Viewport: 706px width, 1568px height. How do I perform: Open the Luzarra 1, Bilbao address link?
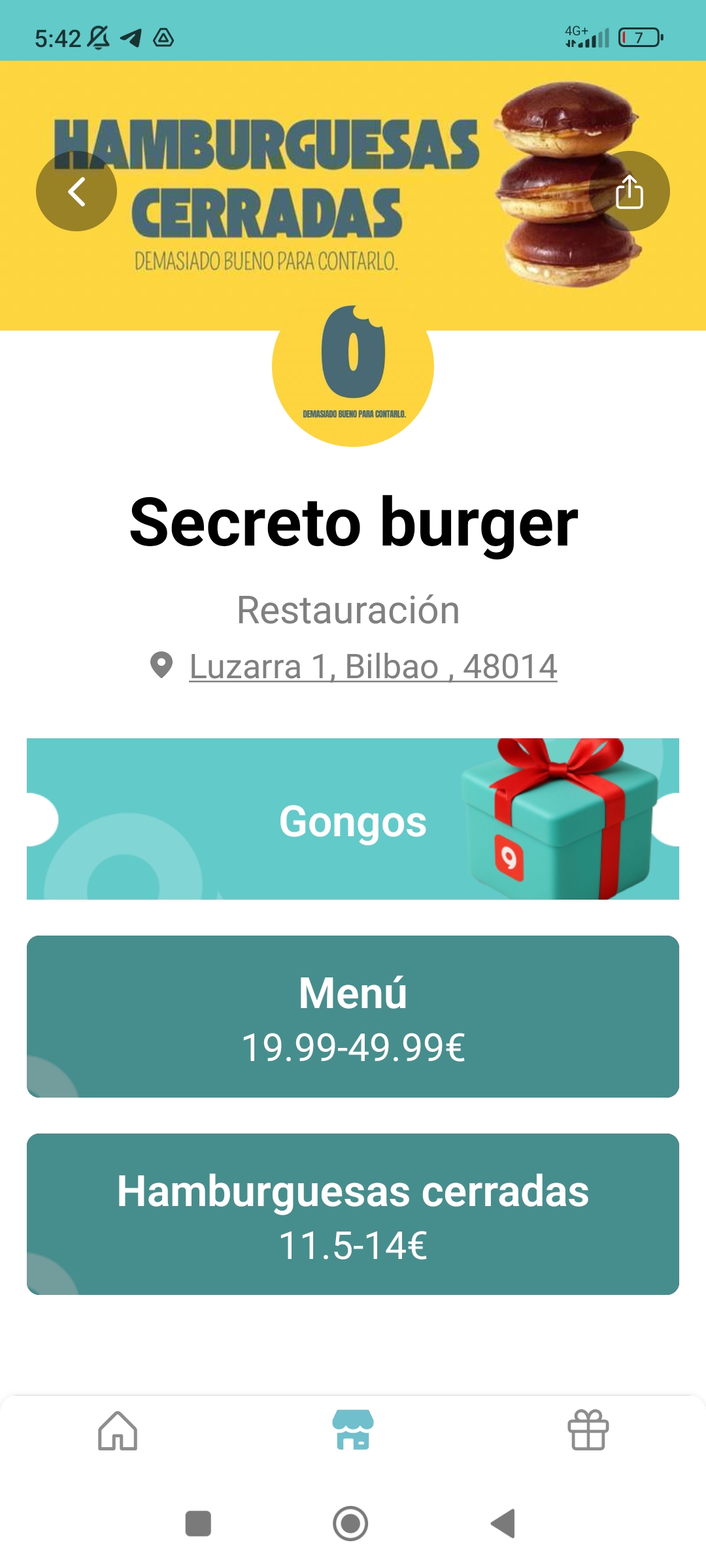coord(373,667)
